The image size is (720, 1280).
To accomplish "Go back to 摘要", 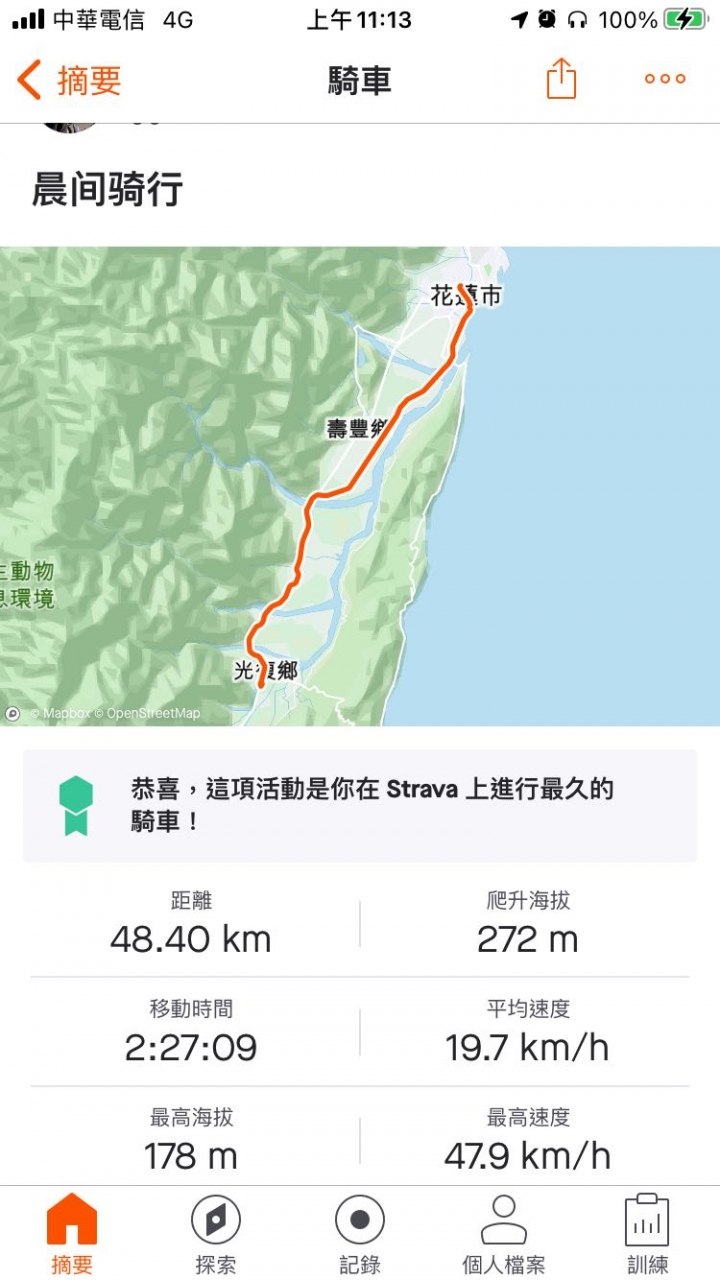I will [70, 80].
